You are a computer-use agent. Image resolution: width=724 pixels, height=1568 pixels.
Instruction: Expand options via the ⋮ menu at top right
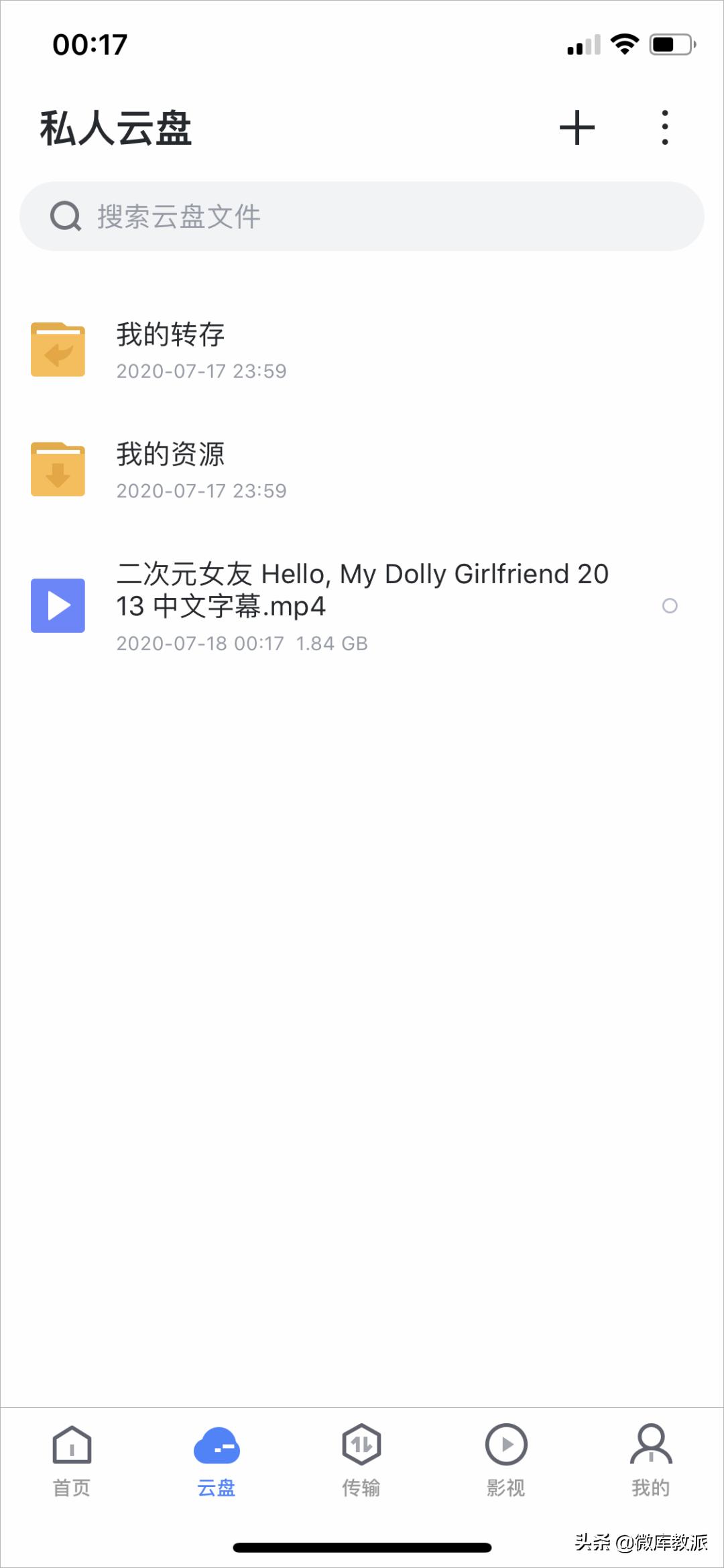tap(664, 127)
